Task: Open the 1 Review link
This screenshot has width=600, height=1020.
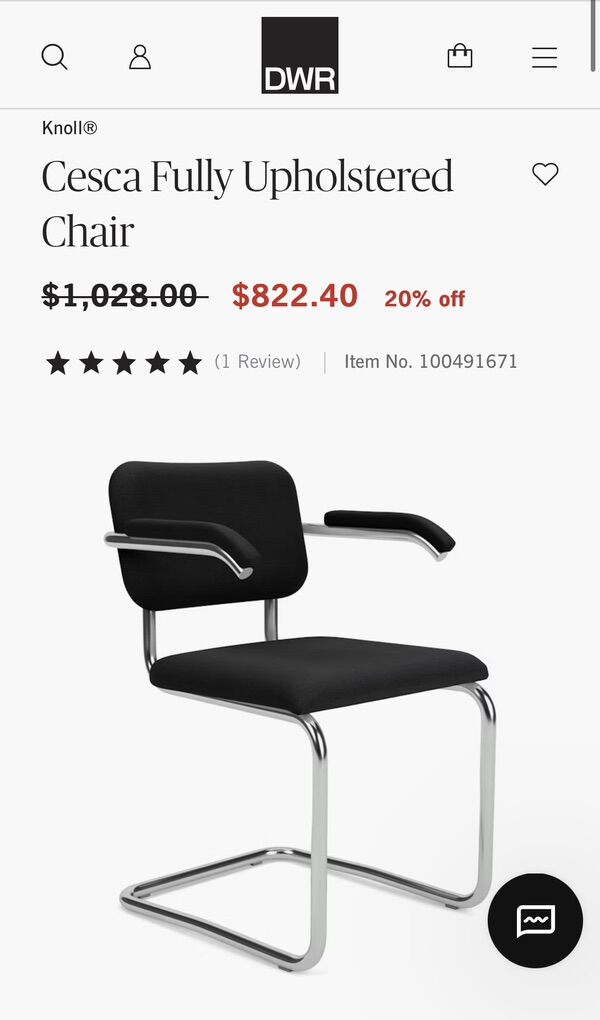Action: click(257, 362)
